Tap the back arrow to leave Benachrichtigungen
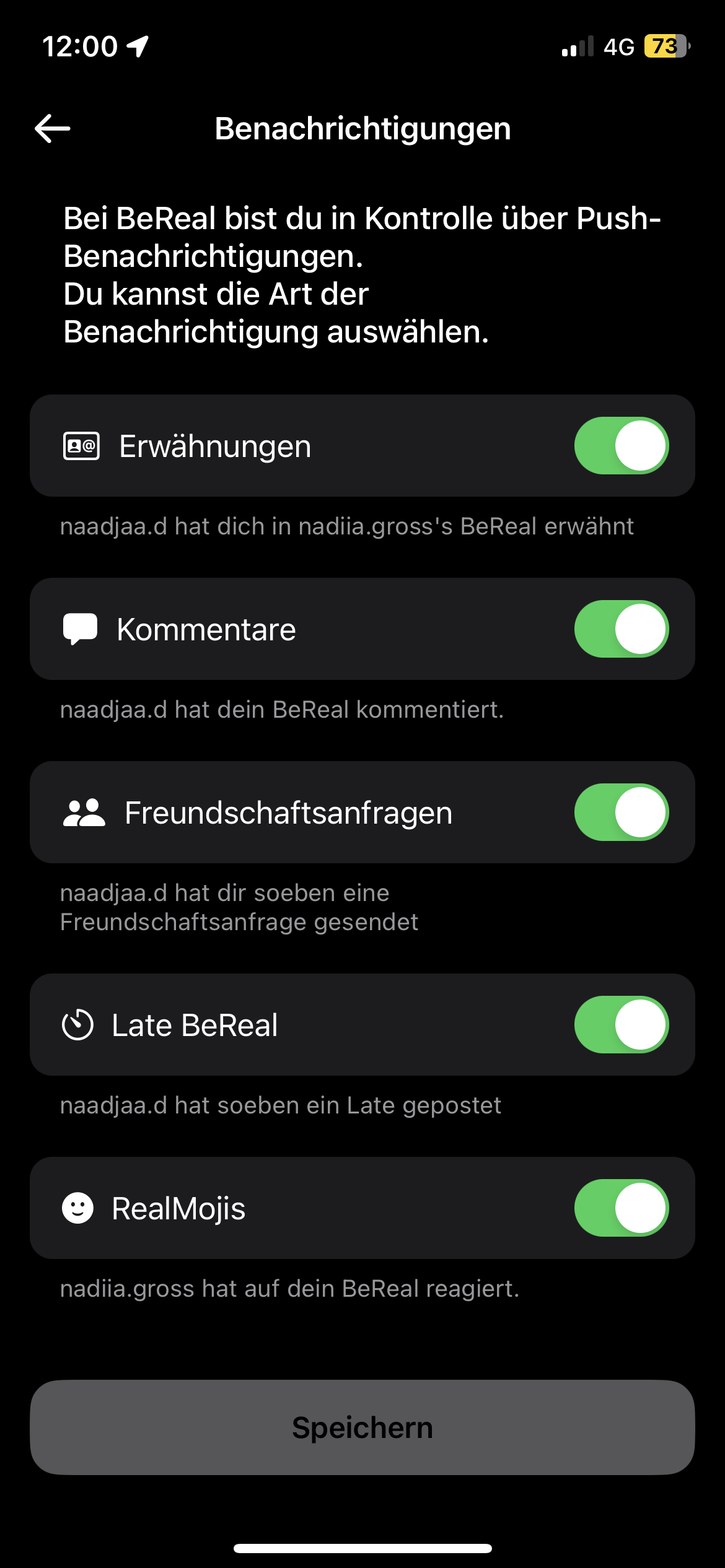Screen dimensions: 725x1568 pyautogui.click(x=52, y=129)
